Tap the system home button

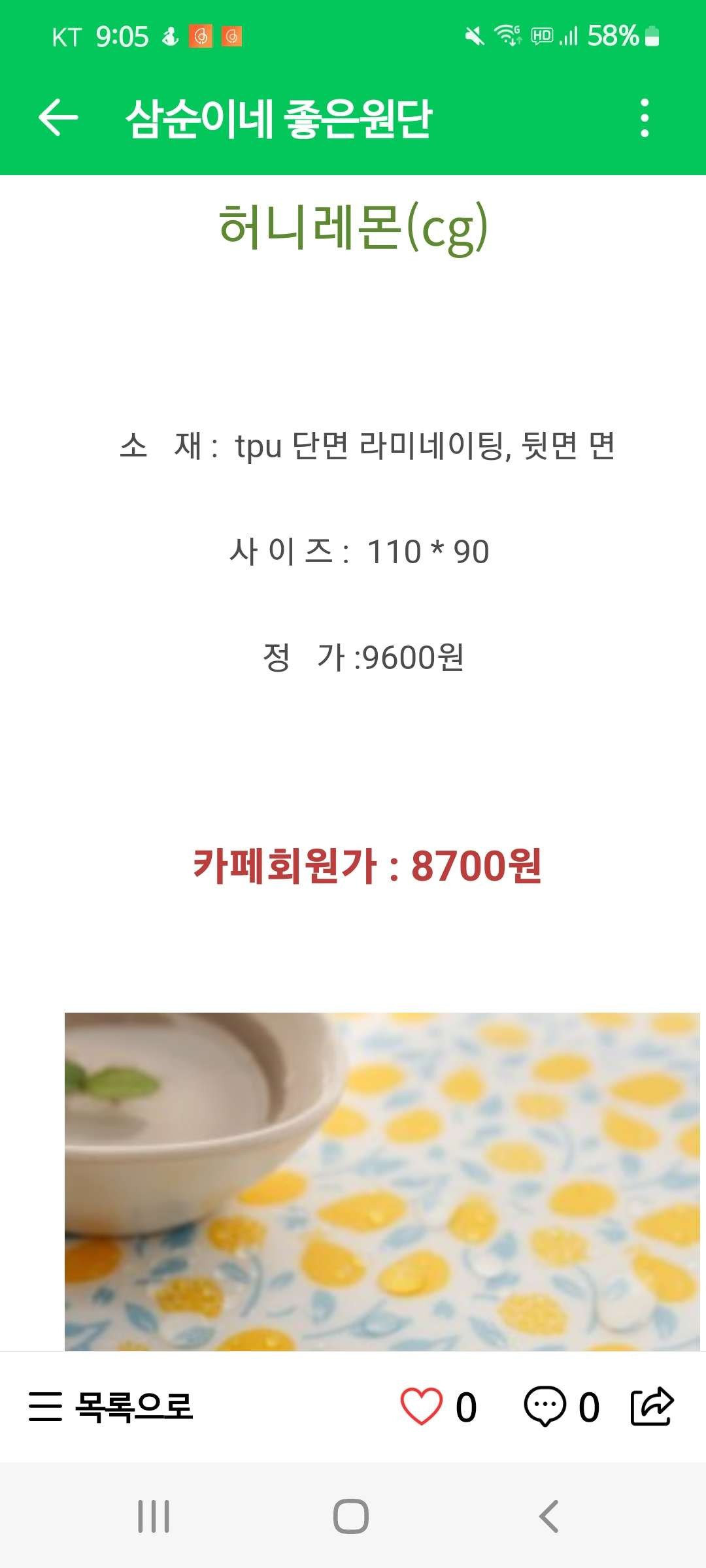pos(351,1516)
